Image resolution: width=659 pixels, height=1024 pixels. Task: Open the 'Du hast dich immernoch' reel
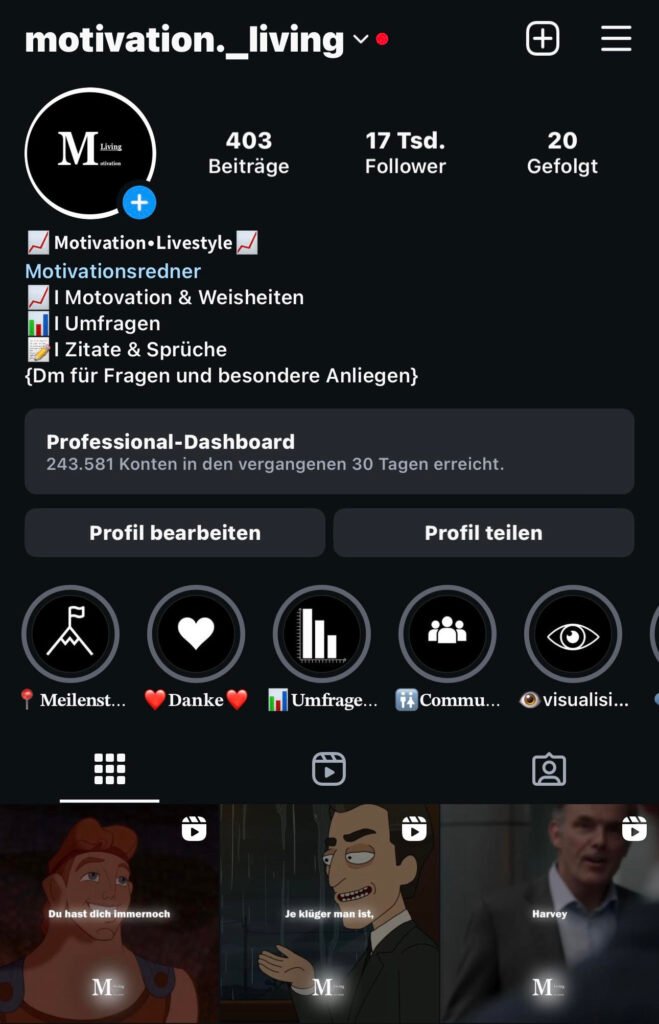pos(109,913)
